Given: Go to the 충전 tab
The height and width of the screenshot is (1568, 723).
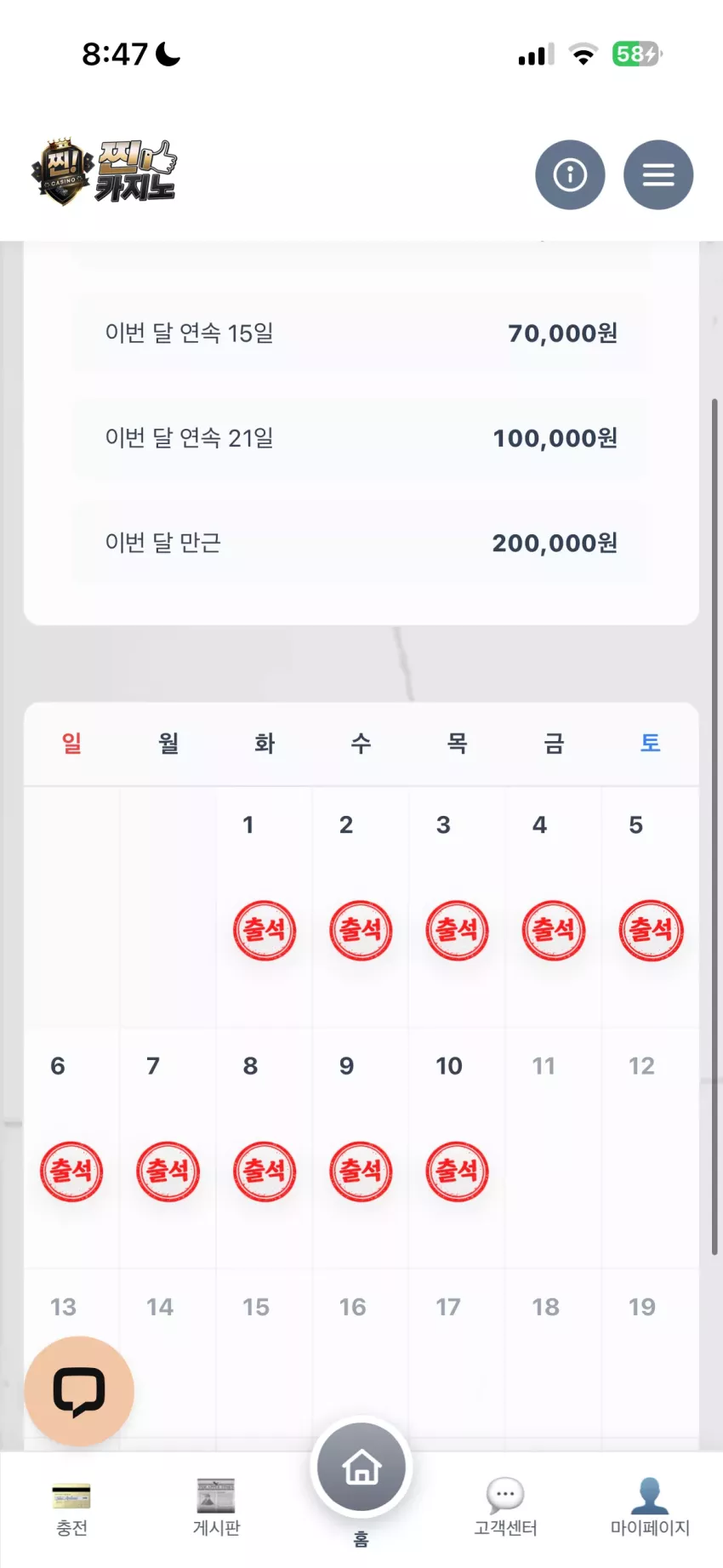Looking at the screenshot, I should click(71, 1508).
